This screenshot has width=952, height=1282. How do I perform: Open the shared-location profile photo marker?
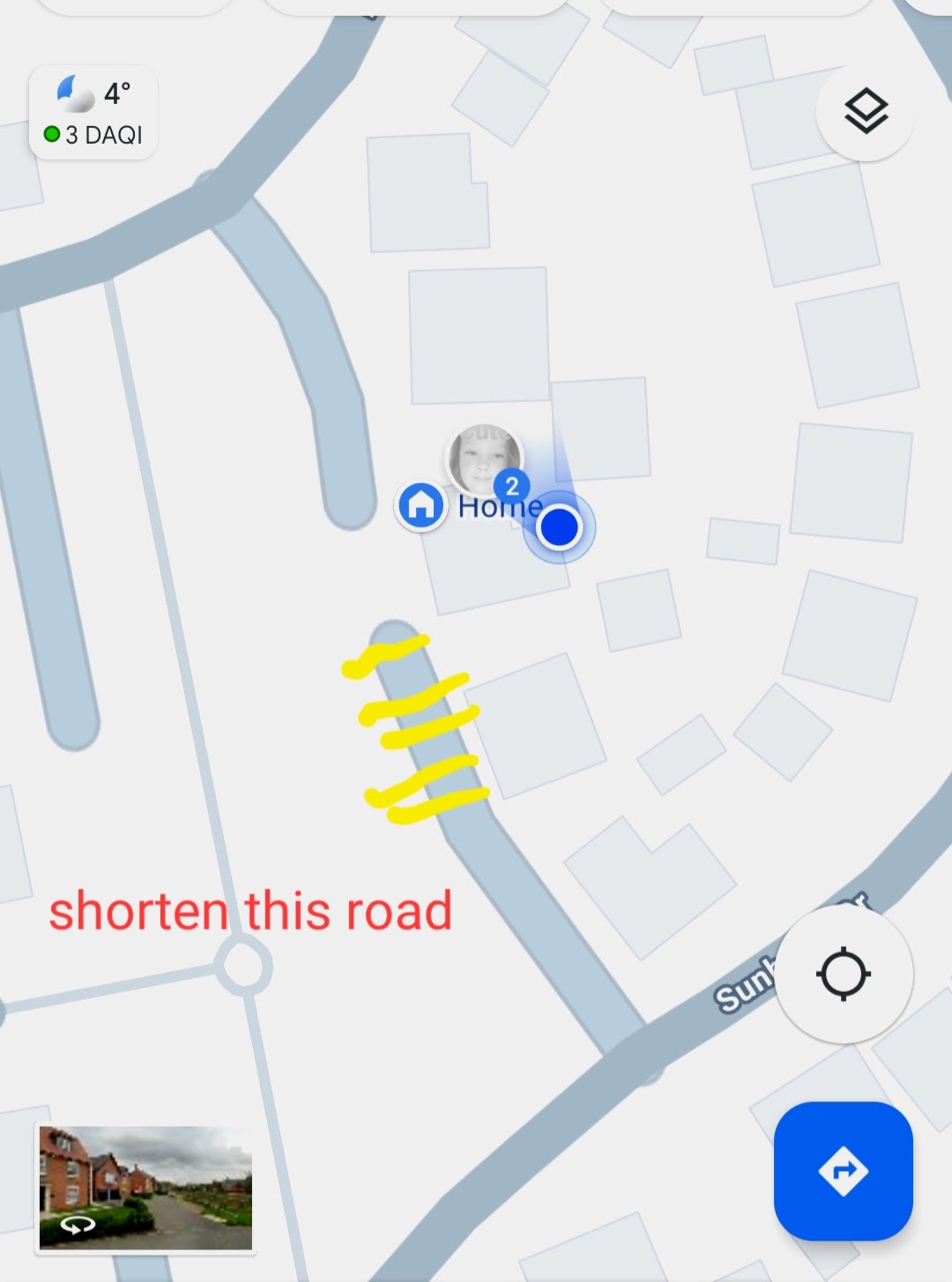[x=485, y=460]
